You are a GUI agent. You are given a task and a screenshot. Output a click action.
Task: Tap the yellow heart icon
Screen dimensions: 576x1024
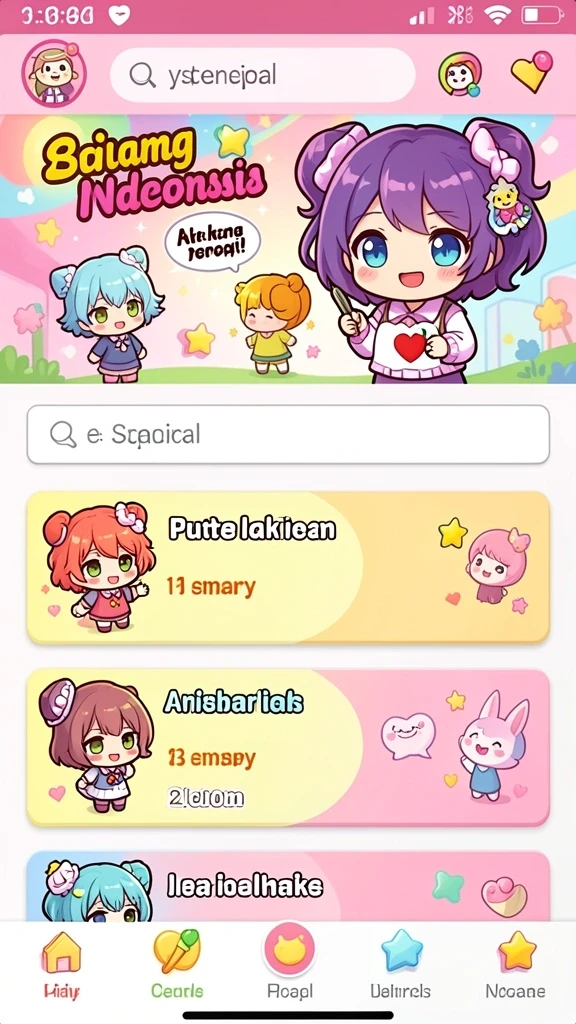pyautogui.click(x=531, y=72)
